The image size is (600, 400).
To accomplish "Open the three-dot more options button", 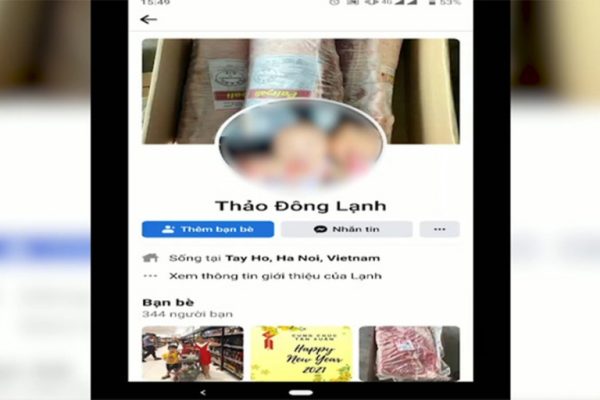I will pos(439,229).
